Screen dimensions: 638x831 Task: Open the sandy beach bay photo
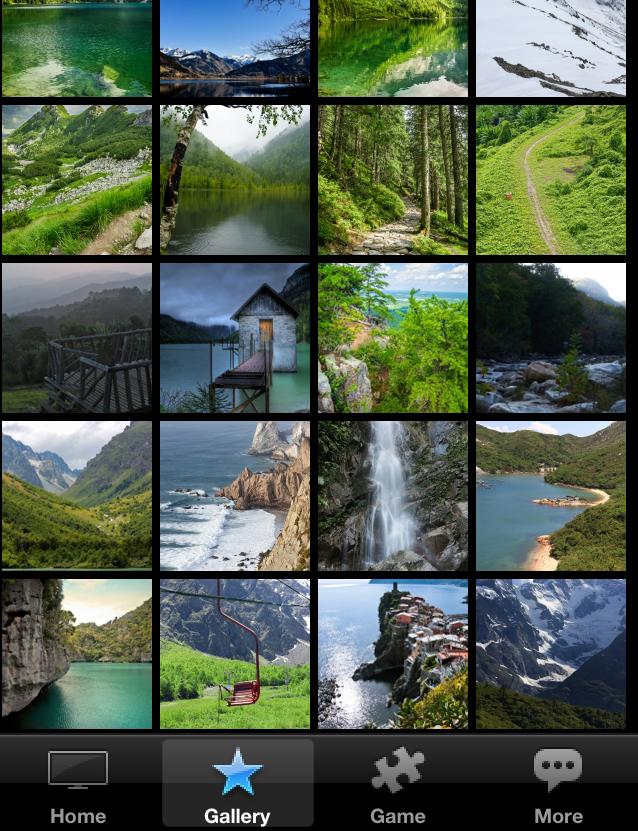tap(551, 496)
